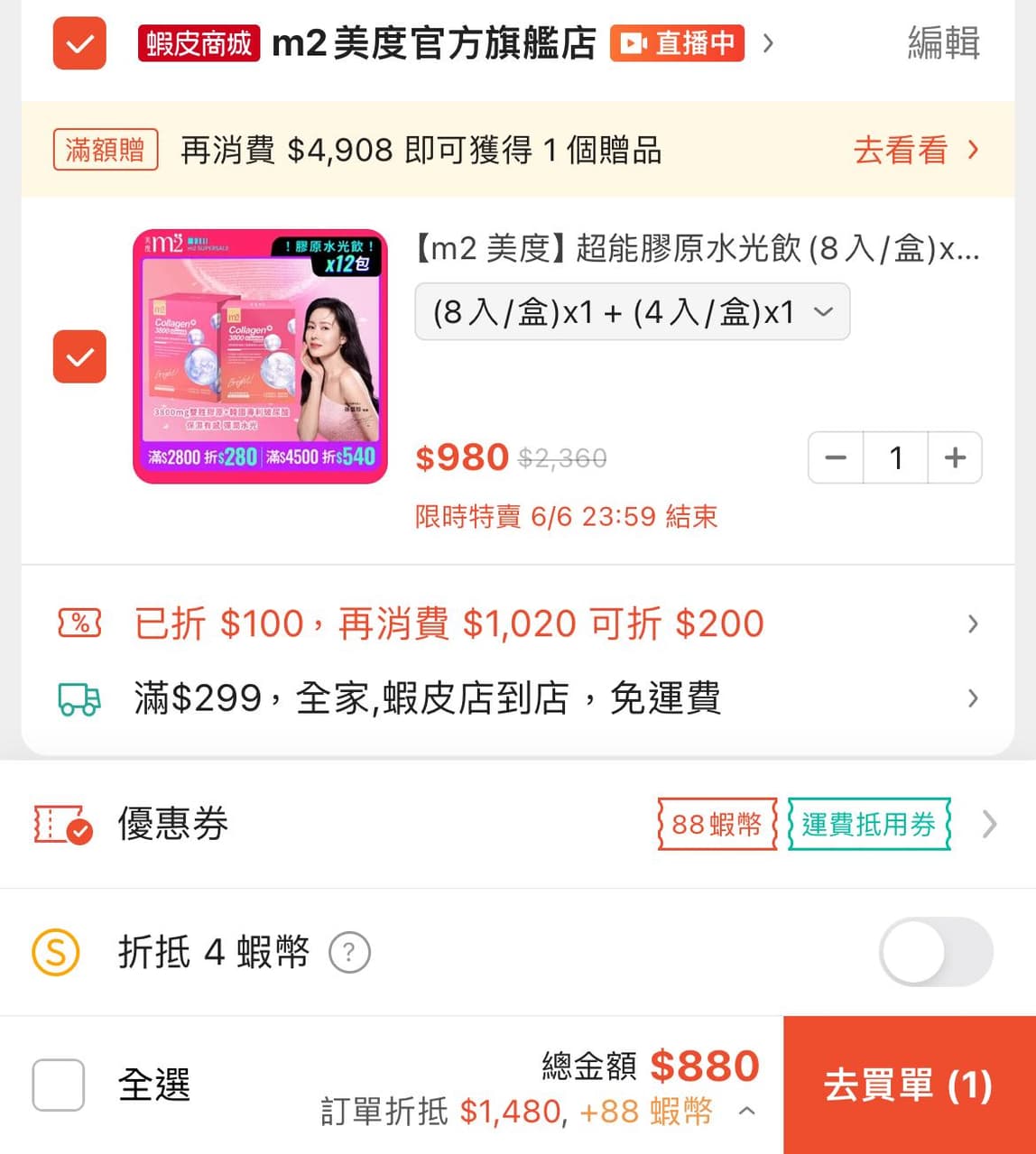Image resolution: width=1036 pixels, height=1154 pixels.
Task: Click the yellow Shopee coin icon
Action: (x=57, y=952)
